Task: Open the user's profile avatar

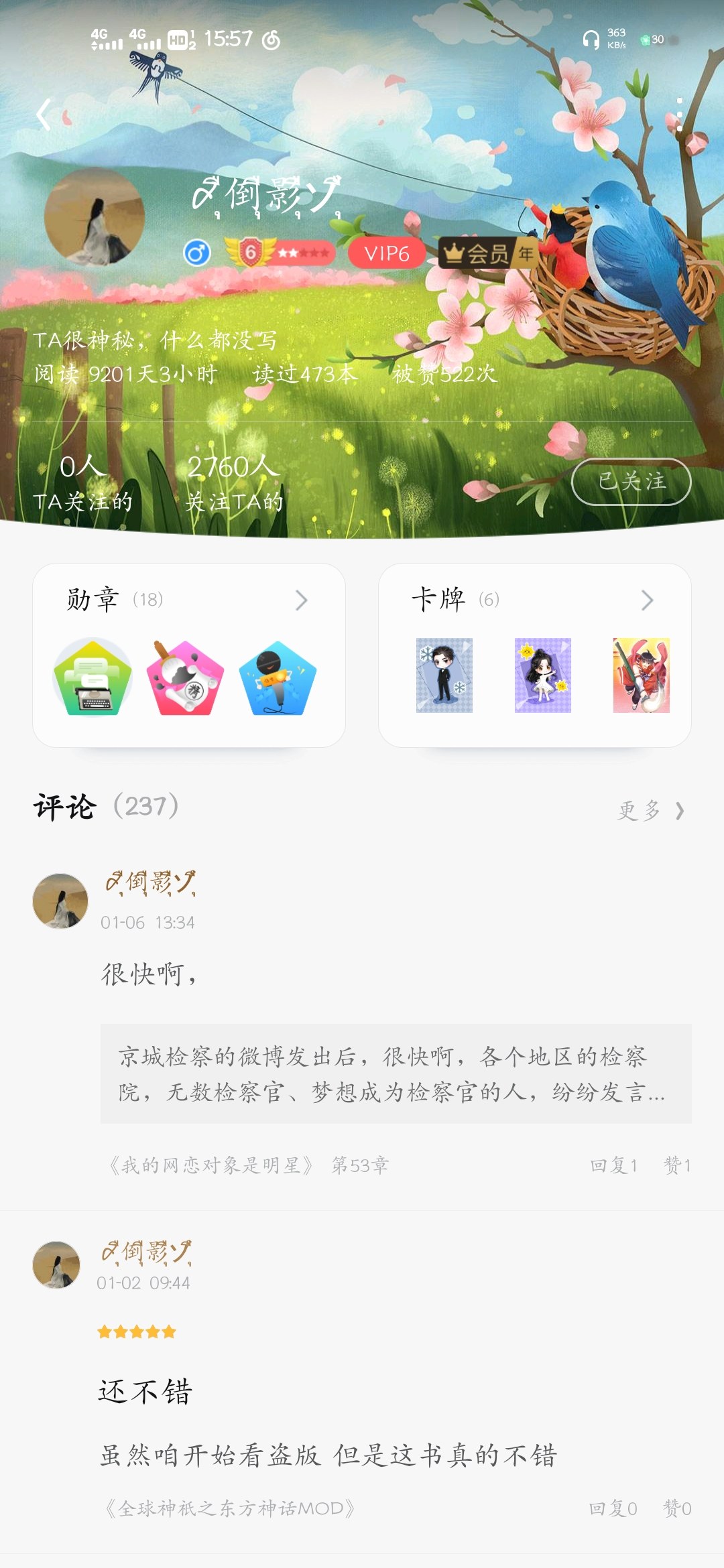Action: (95, 217)
